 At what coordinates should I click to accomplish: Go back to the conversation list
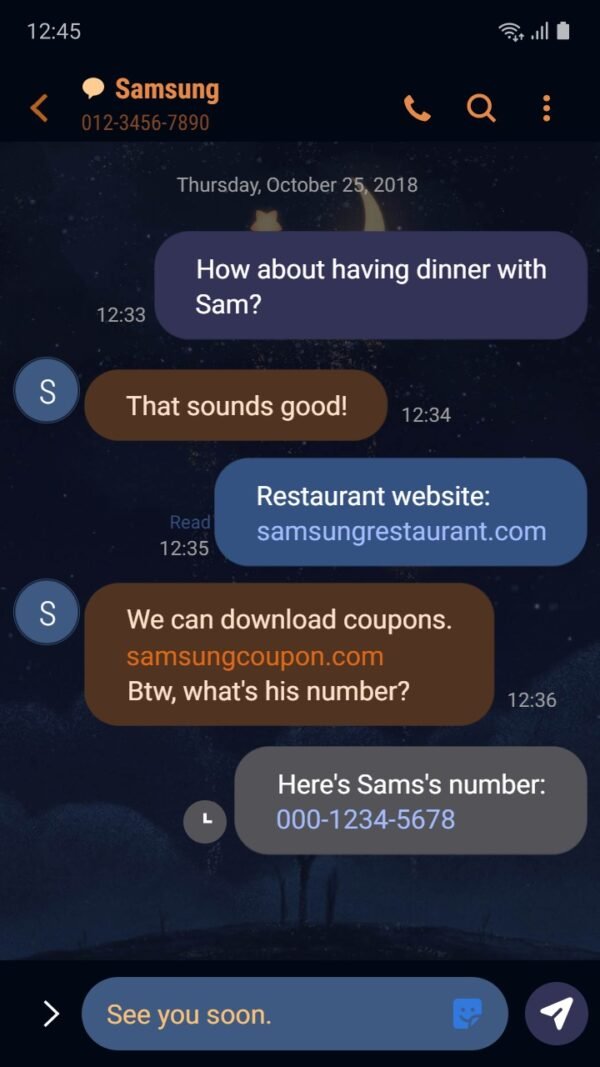pyautogui.click(x=39, y=107)
